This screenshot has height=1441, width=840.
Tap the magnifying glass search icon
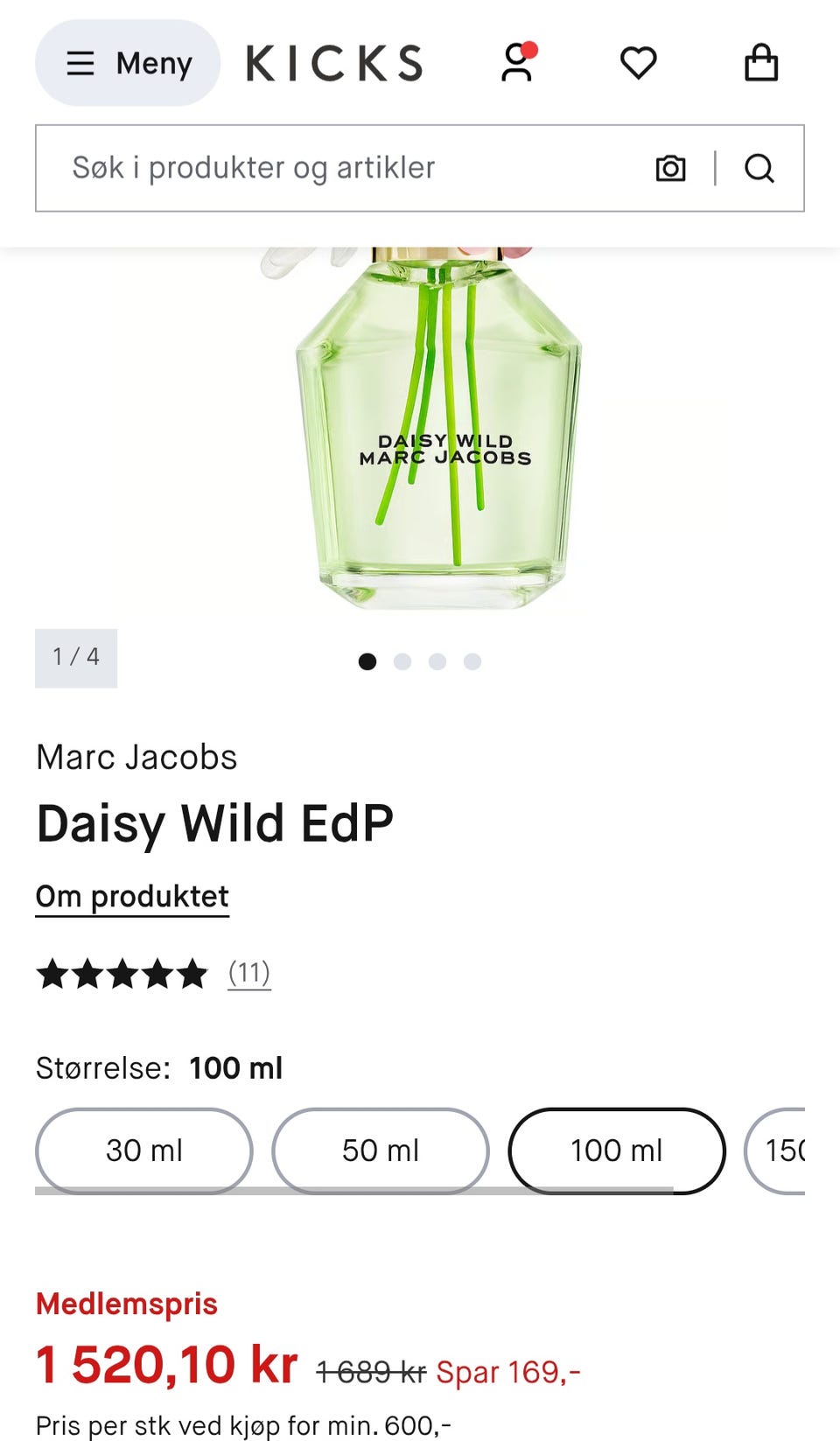click(759, 168)
